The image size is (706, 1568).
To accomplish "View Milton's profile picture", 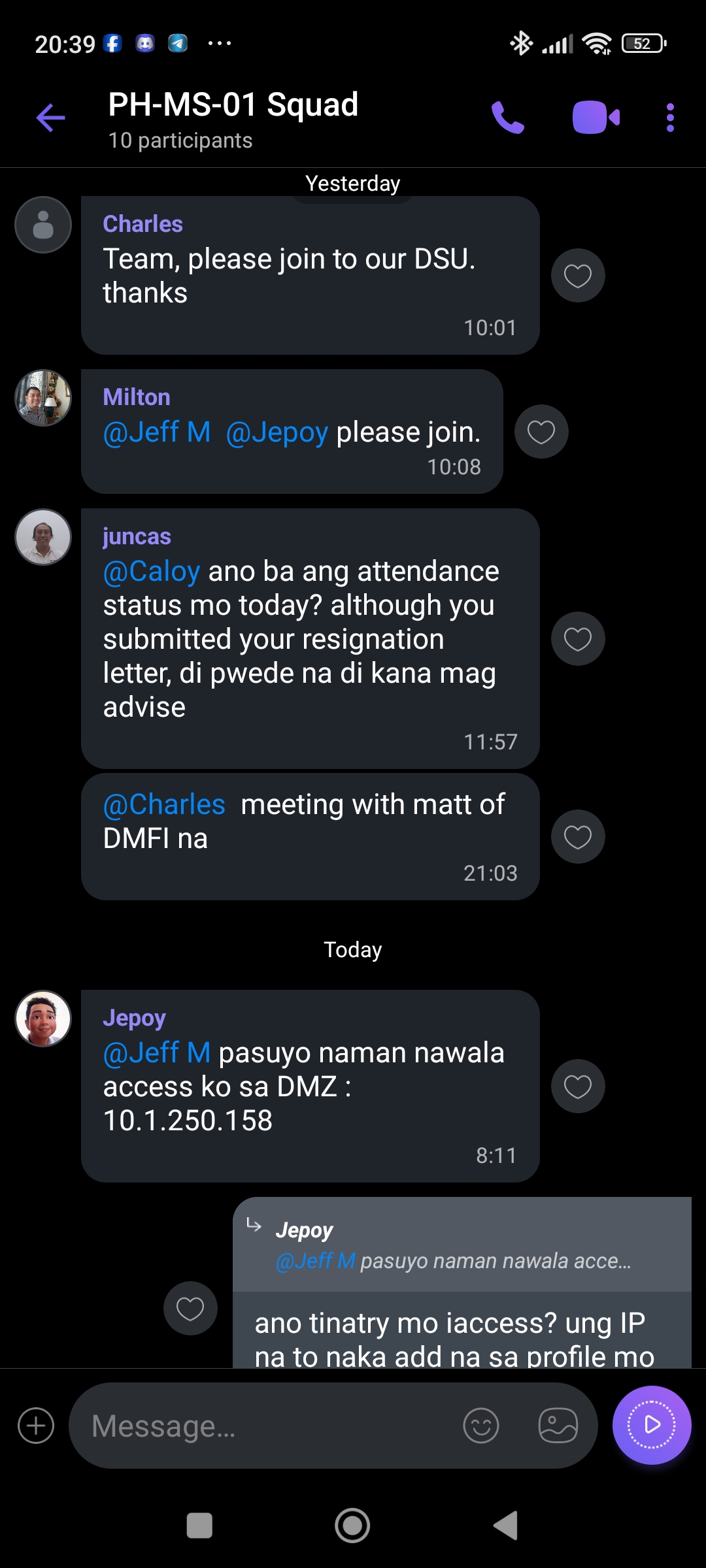I will [43, 398].
